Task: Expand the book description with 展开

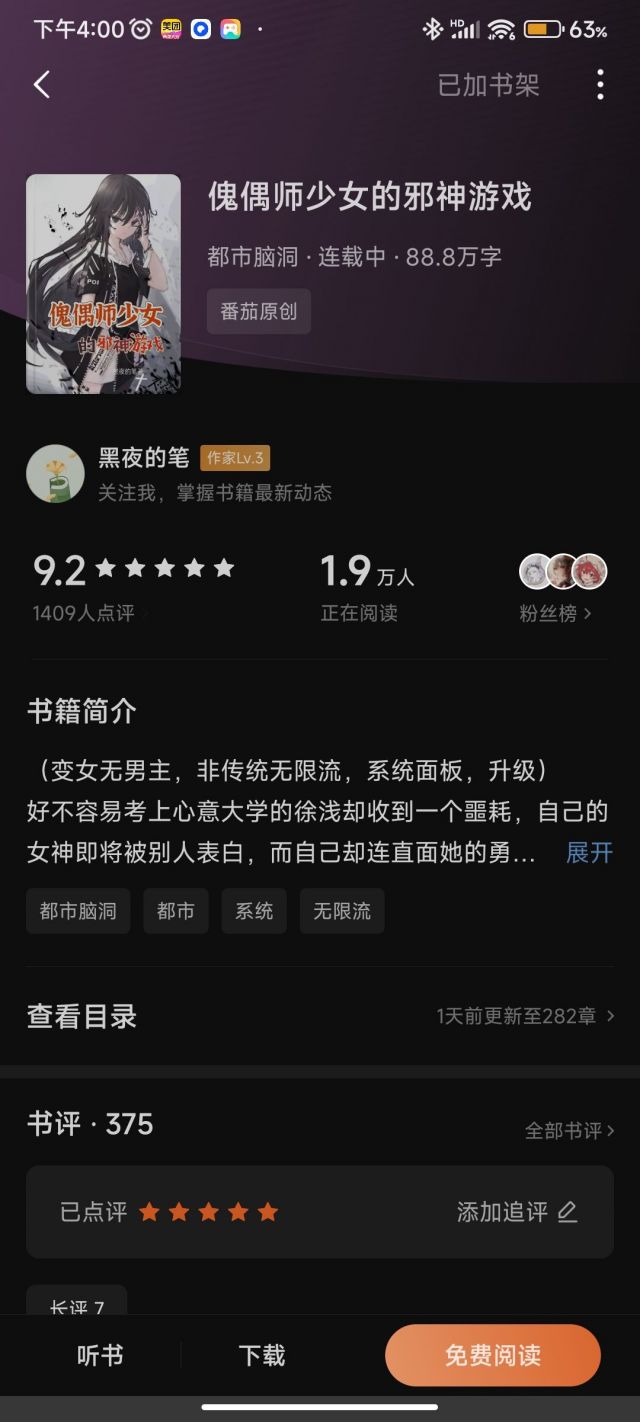Action: click(589, 852)
